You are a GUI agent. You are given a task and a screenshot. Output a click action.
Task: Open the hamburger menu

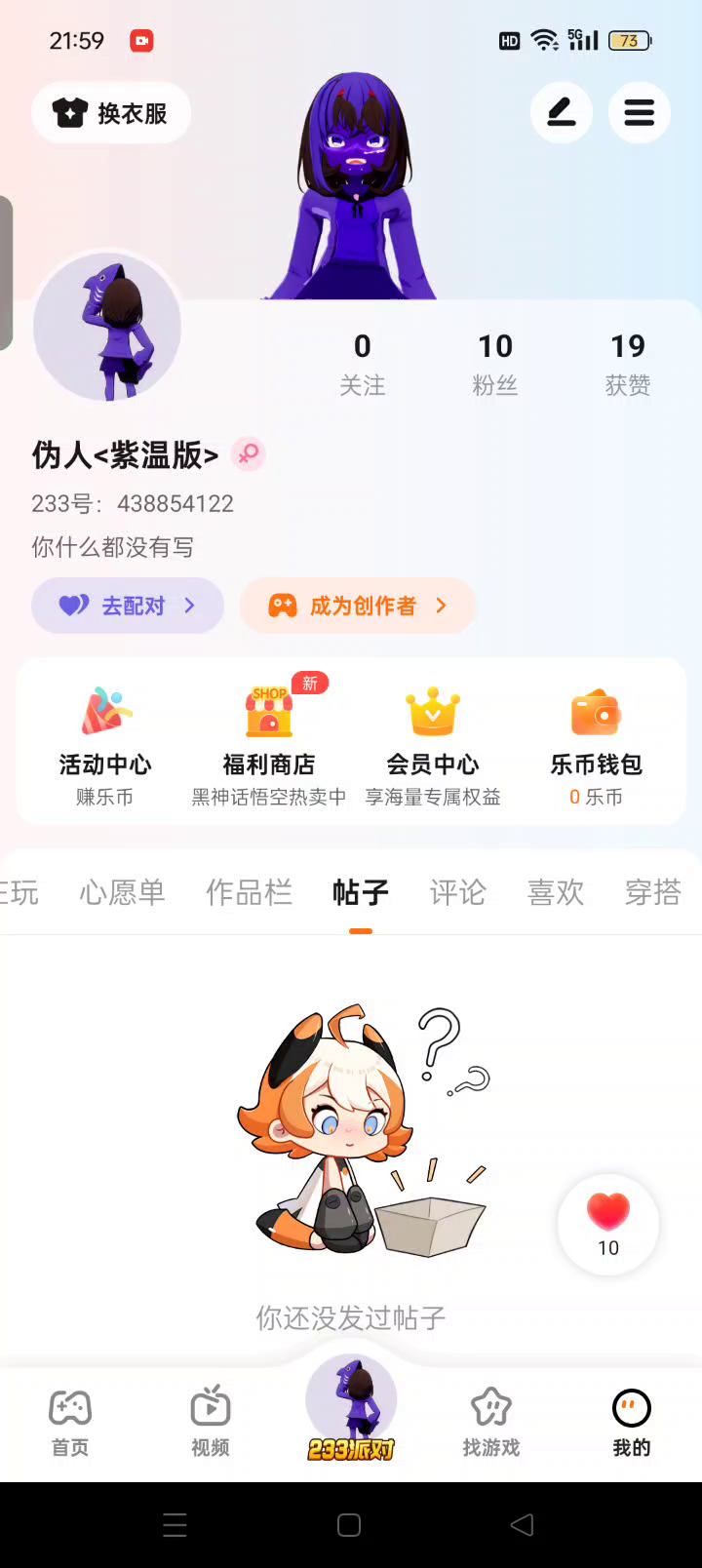(639, 113)
